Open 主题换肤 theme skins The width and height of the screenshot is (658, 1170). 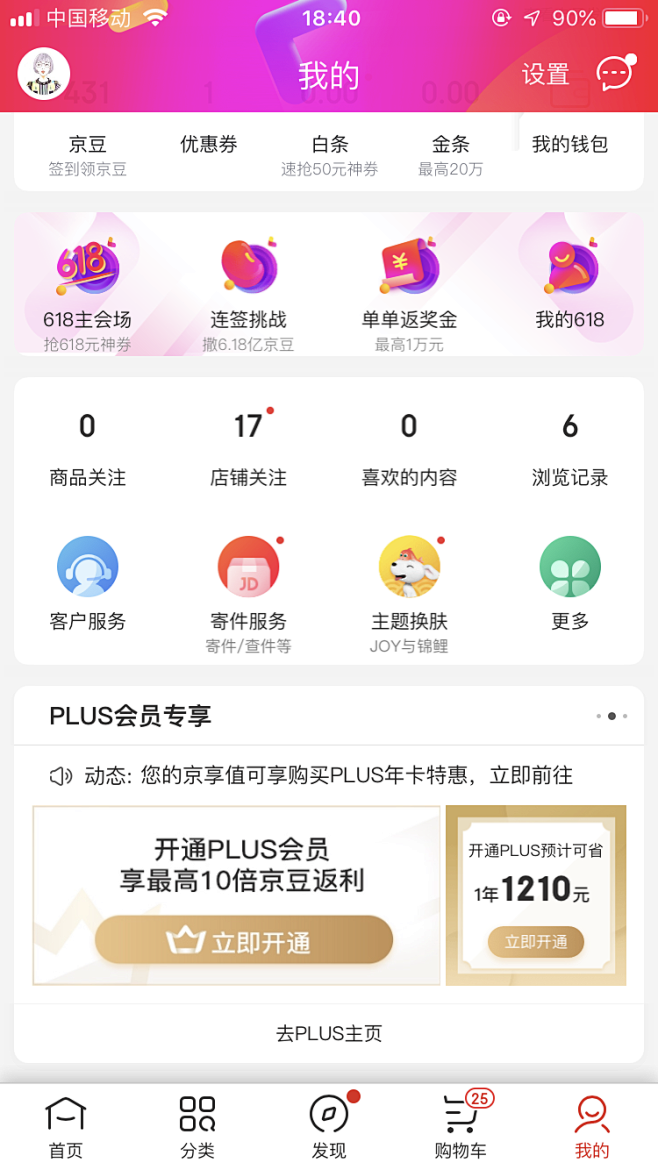tap(409, 590)
